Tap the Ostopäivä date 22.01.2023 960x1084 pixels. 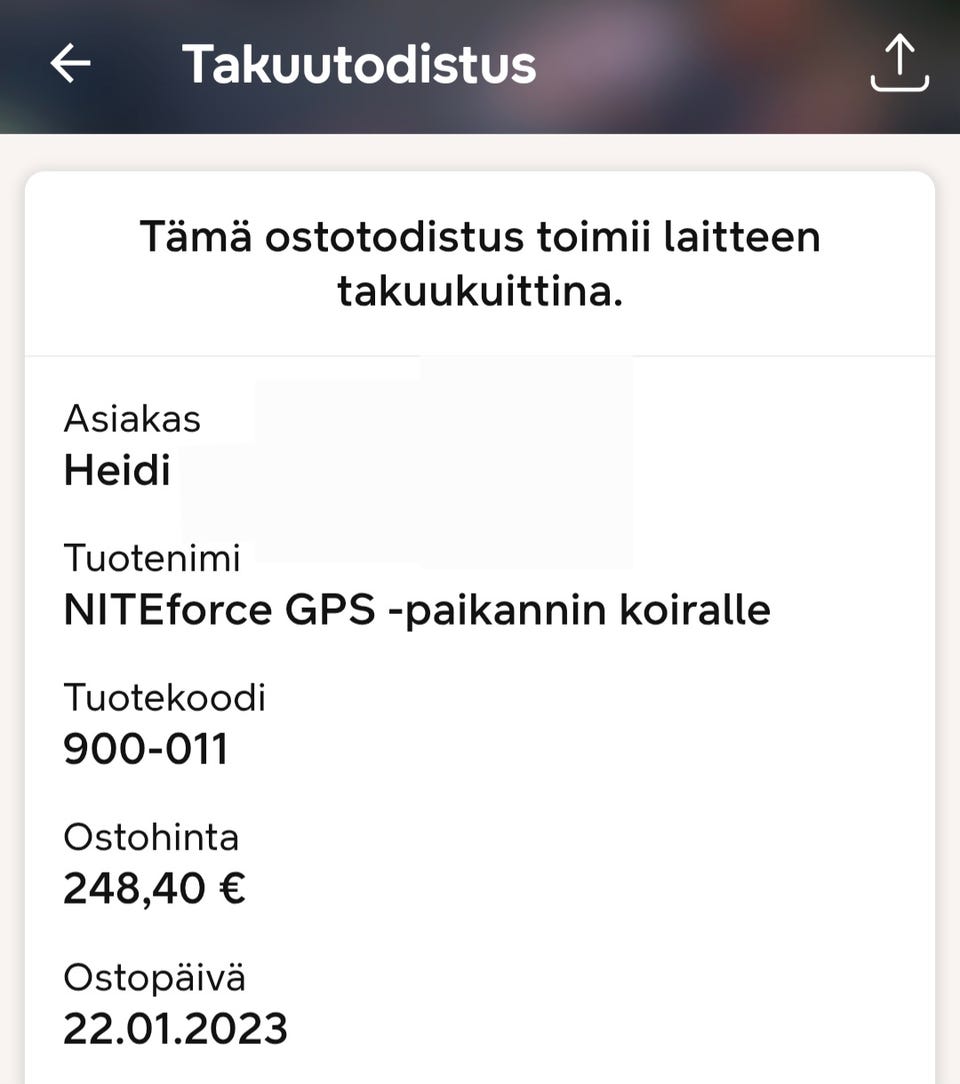[175, 1027]
